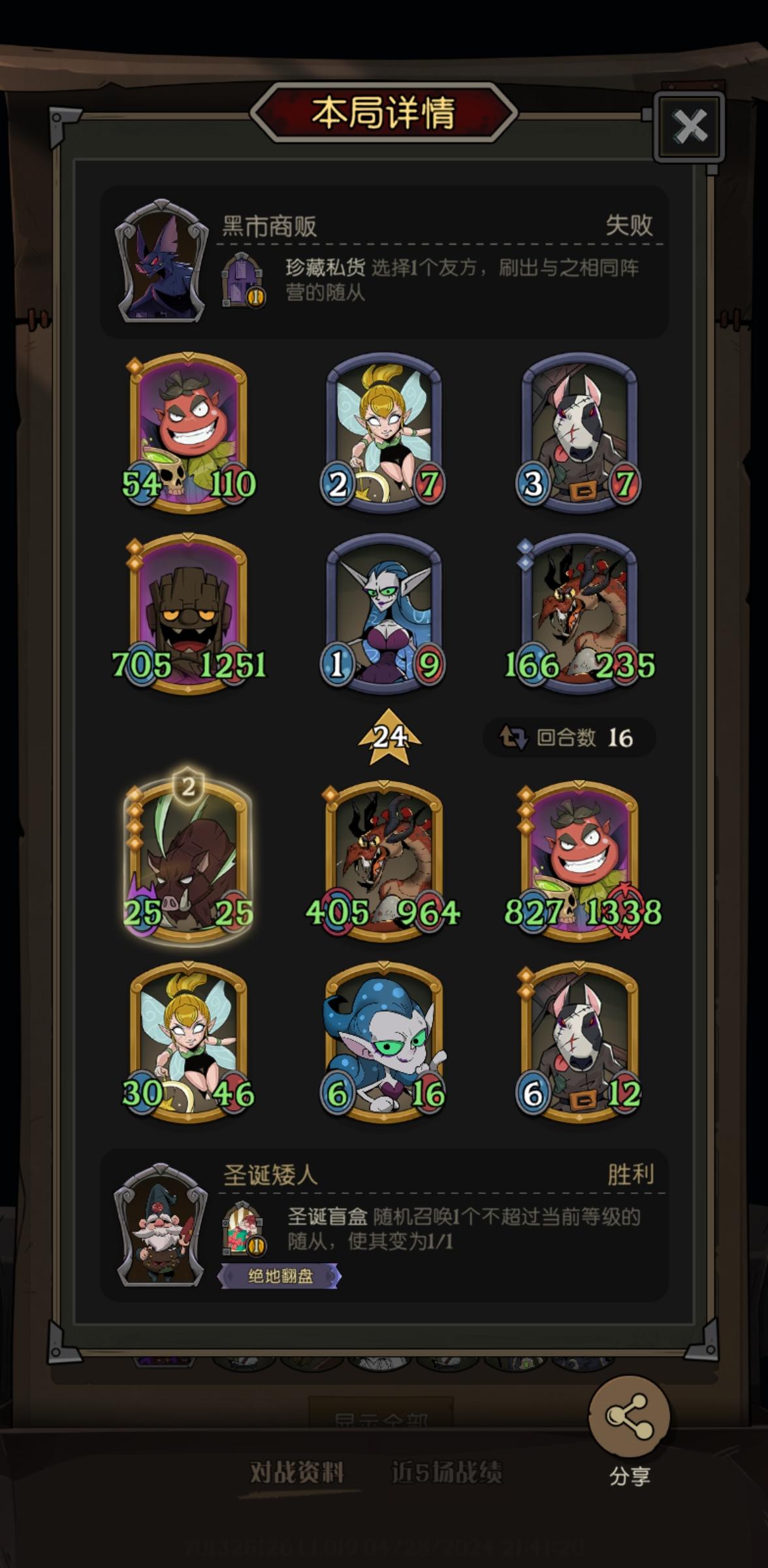Select the 圣诞矮人 hero portrait

click(161, 1228)
